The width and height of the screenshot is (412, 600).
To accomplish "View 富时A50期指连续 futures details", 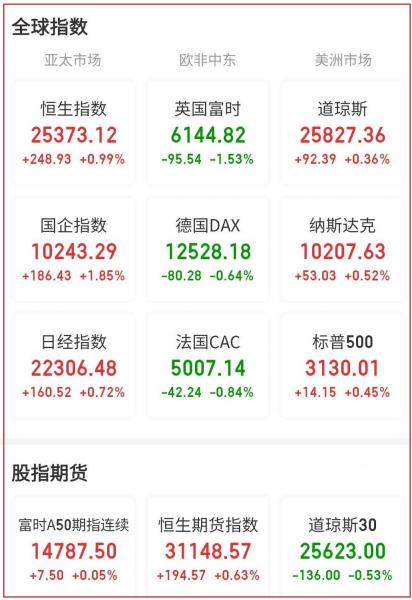I will 73,547.
